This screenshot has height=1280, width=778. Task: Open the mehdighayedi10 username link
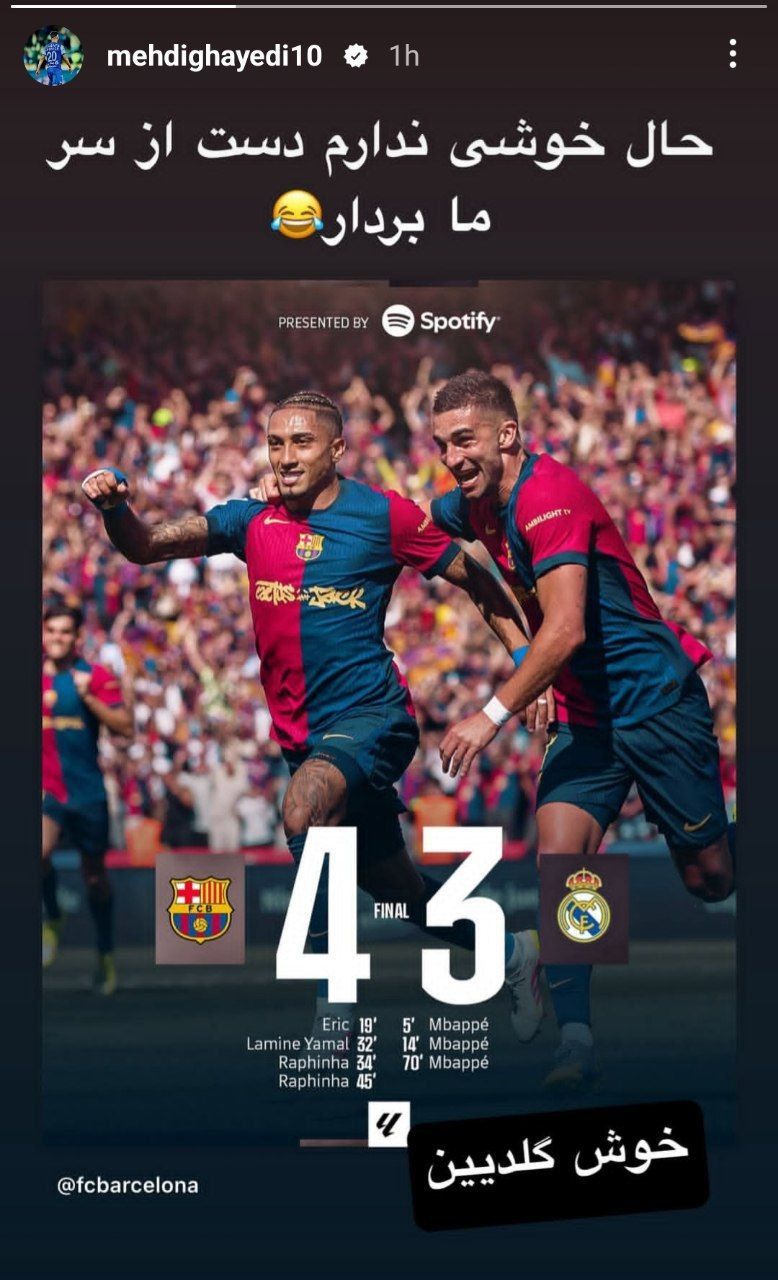click(214, 56)
